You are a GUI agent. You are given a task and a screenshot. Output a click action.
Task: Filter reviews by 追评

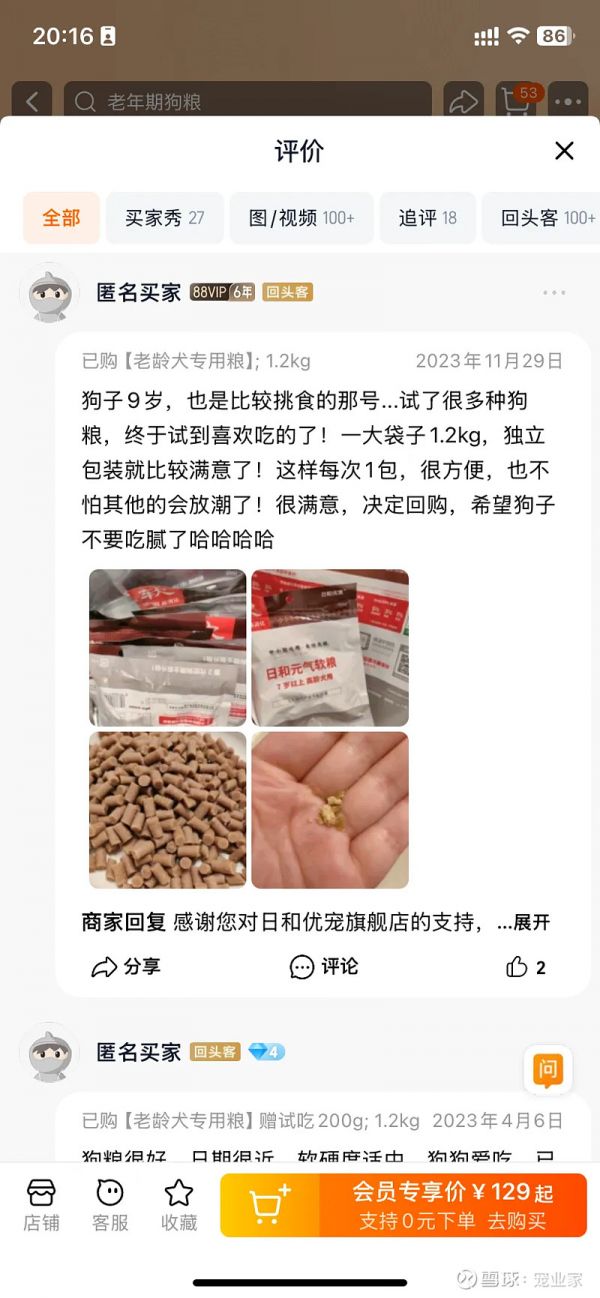(427, 218)
